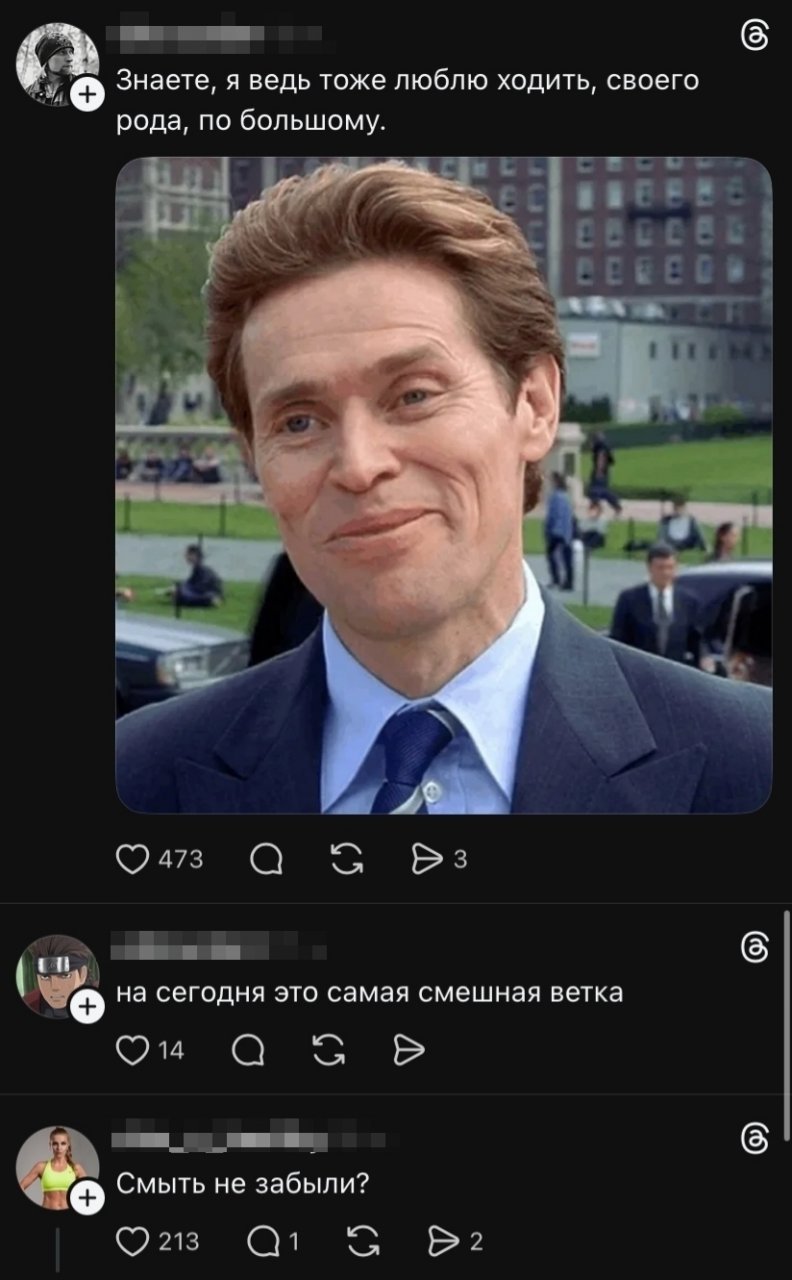Repost the comment 'Смыть не забыли?'
The height and width of the screenshot is (1280, 792).
point(360,1241)
